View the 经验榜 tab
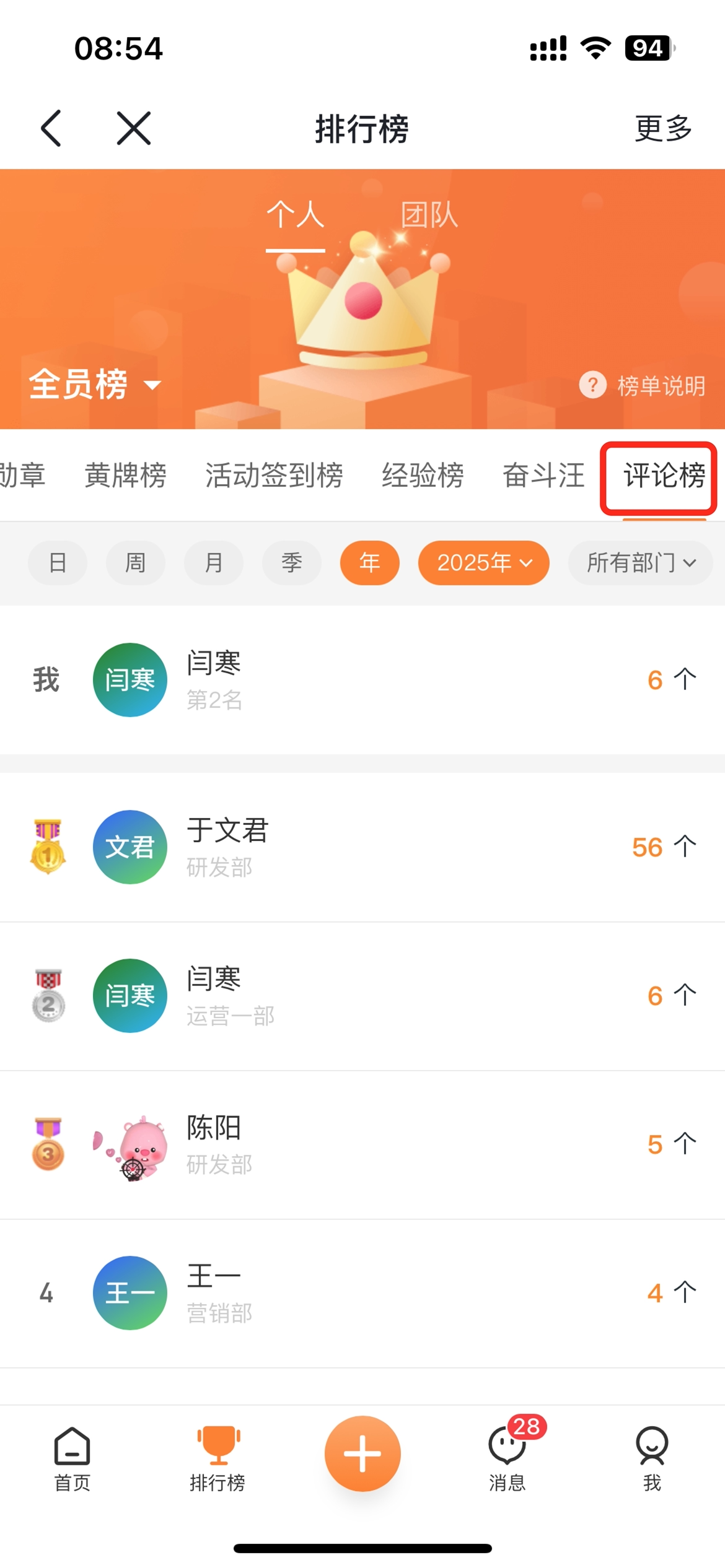Viewport: 725px width, 1568px height. click(423, 476)
